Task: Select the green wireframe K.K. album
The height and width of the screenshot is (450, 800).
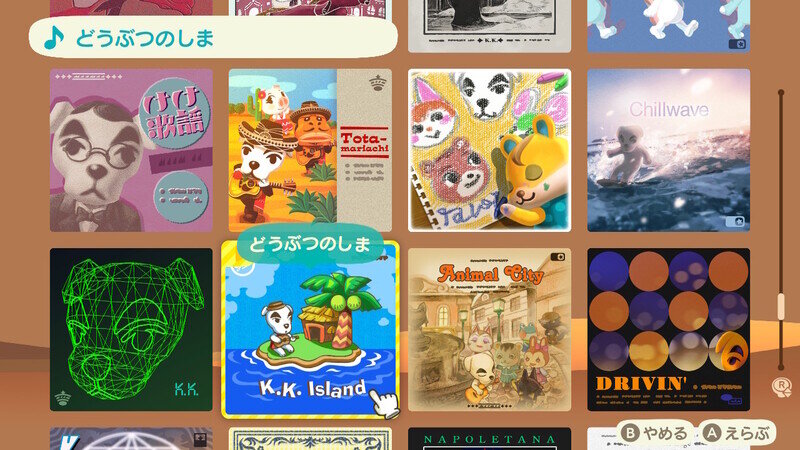Action: click(131, 329)
